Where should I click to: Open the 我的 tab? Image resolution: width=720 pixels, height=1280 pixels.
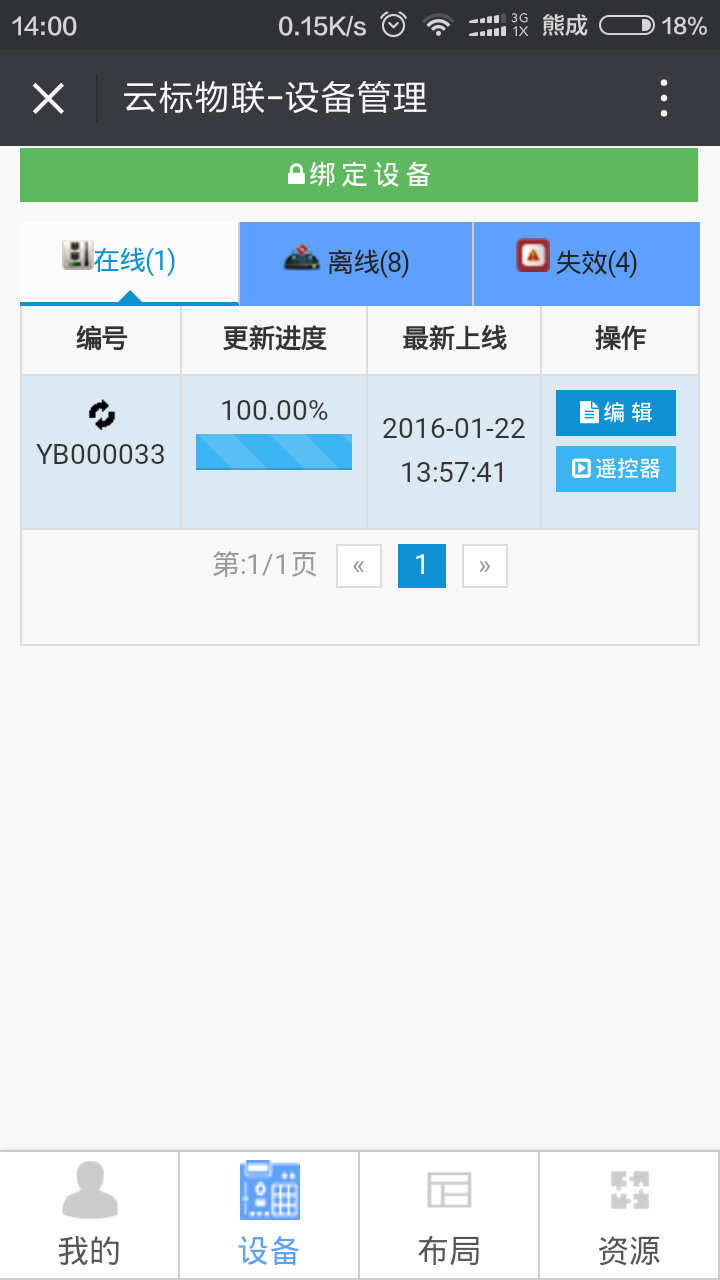point(90,1215)
